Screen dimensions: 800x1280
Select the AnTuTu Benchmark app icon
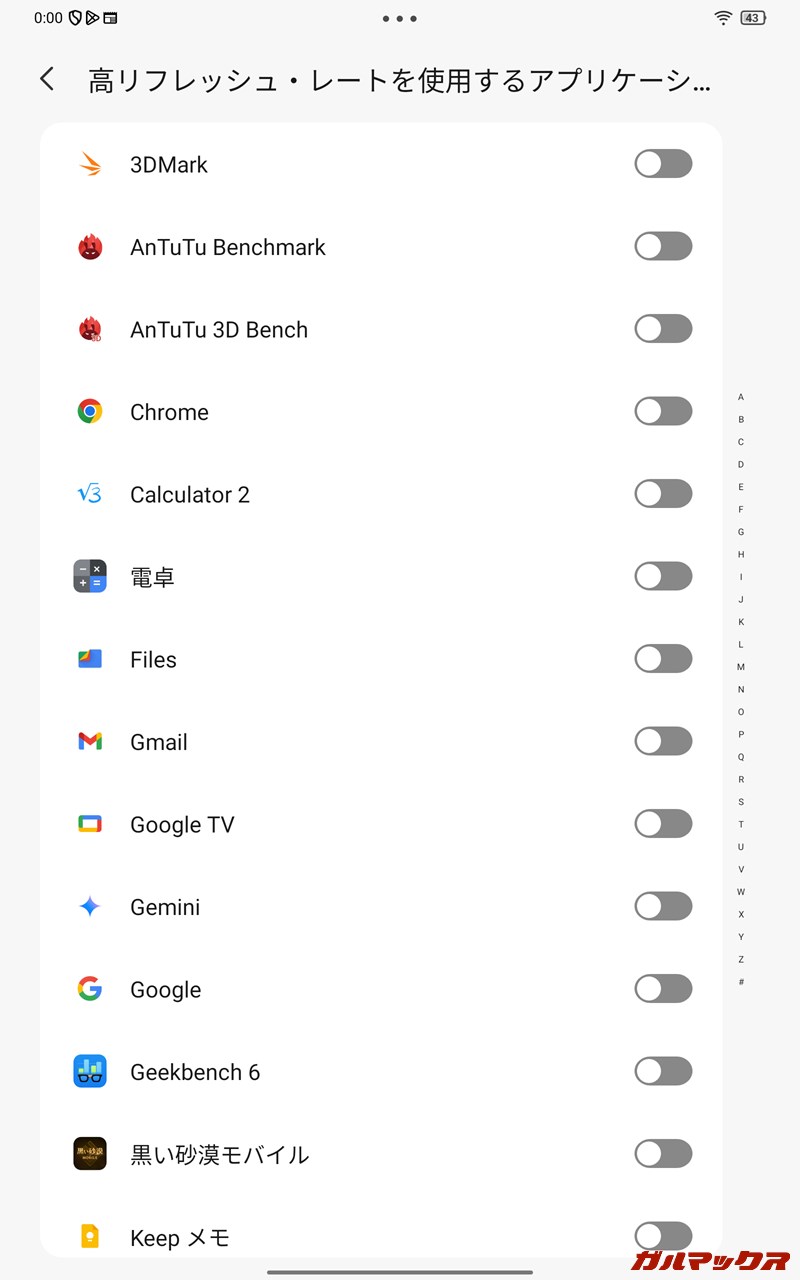90,246
